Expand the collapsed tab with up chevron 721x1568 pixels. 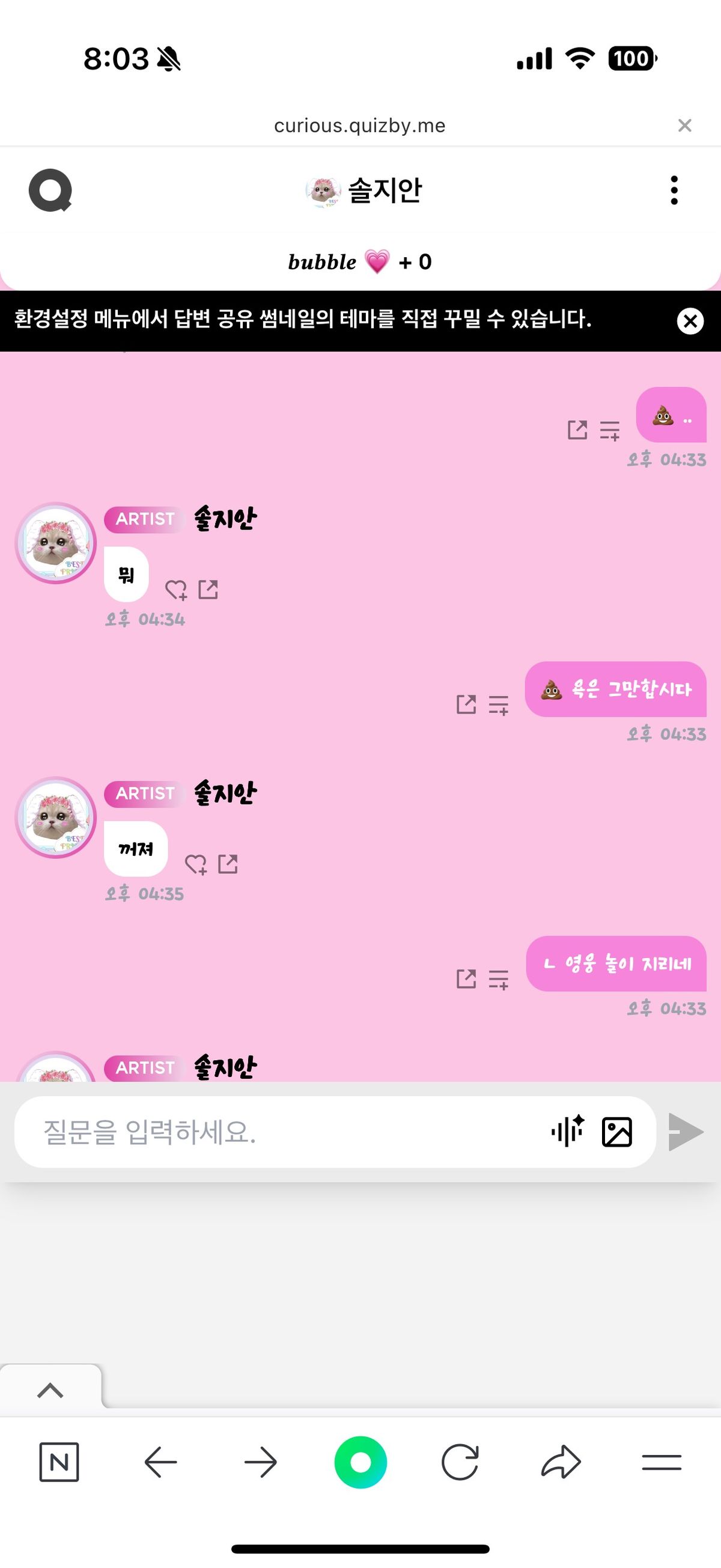50,1390
